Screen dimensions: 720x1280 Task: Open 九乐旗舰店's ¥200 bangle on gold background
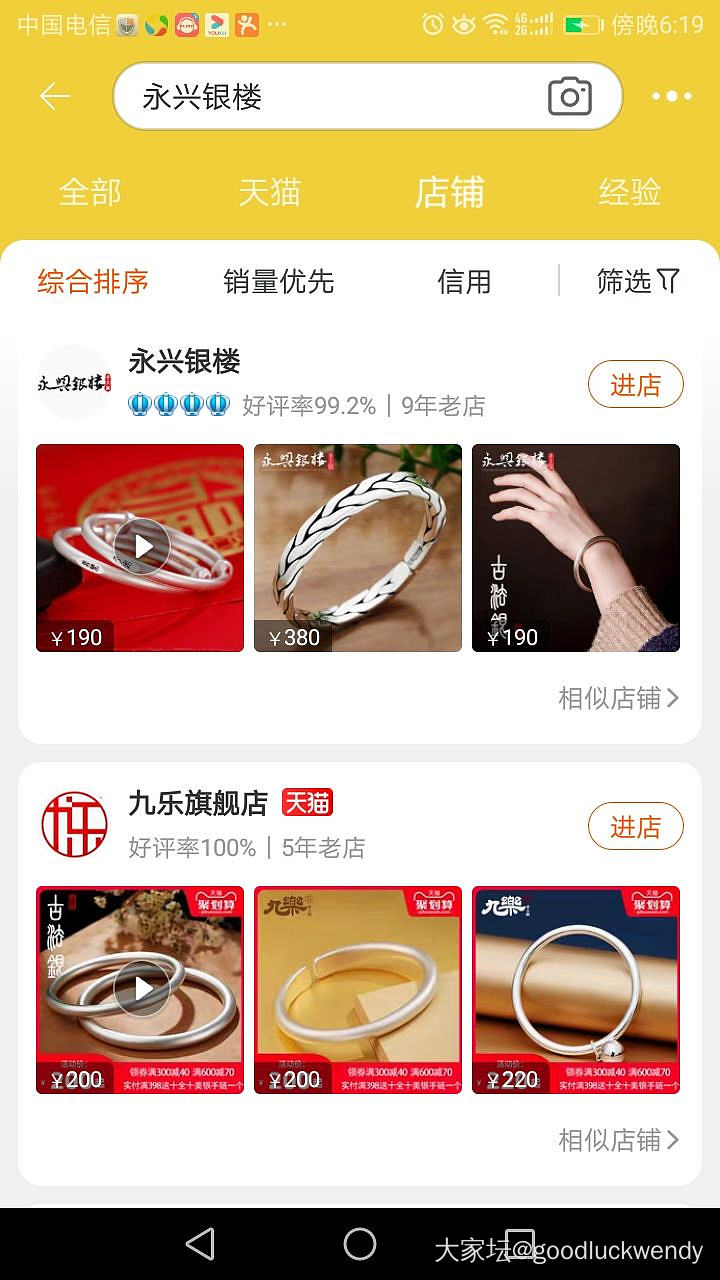point(358,990)
